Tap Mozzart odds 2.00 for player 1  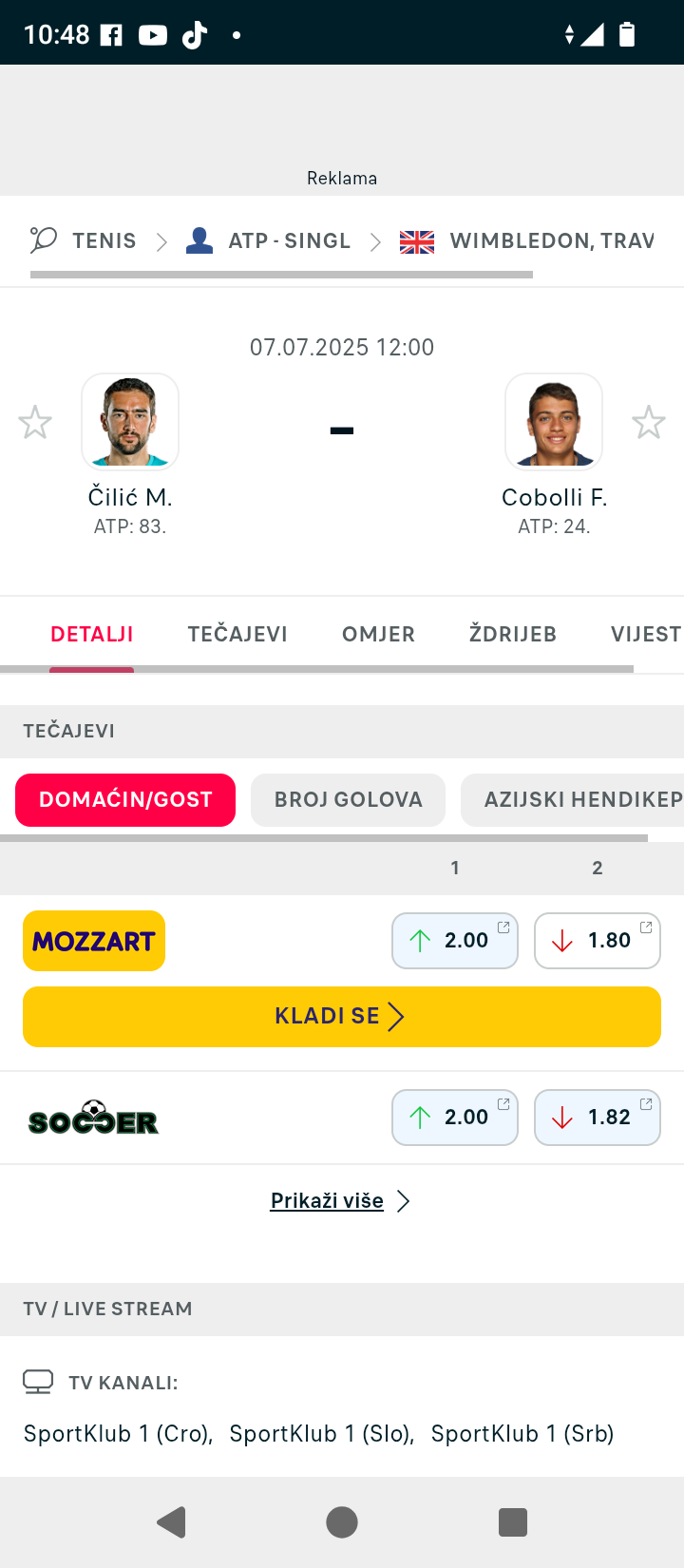[455, 941]
